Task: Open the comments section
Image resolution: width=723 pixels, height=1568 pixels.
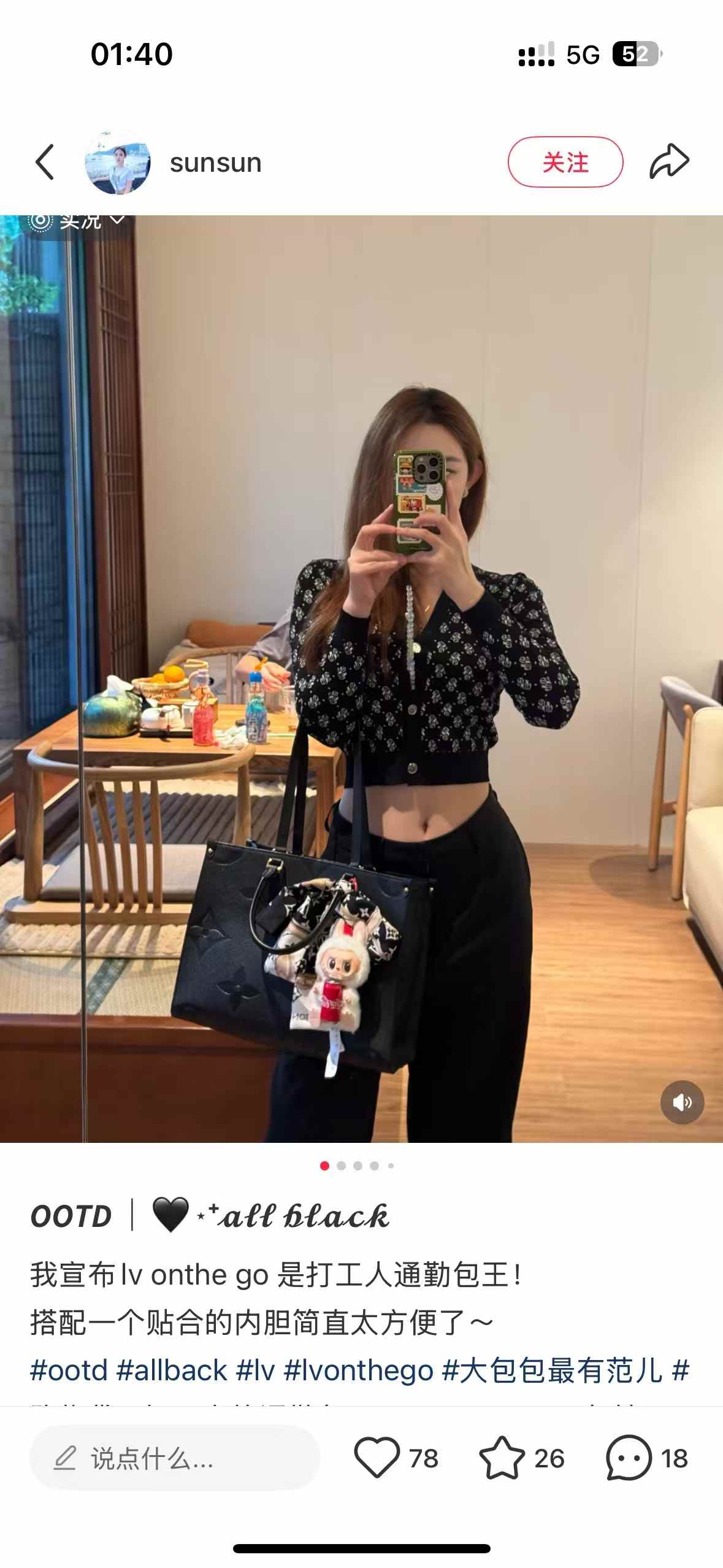Action: click(629, 1458)
